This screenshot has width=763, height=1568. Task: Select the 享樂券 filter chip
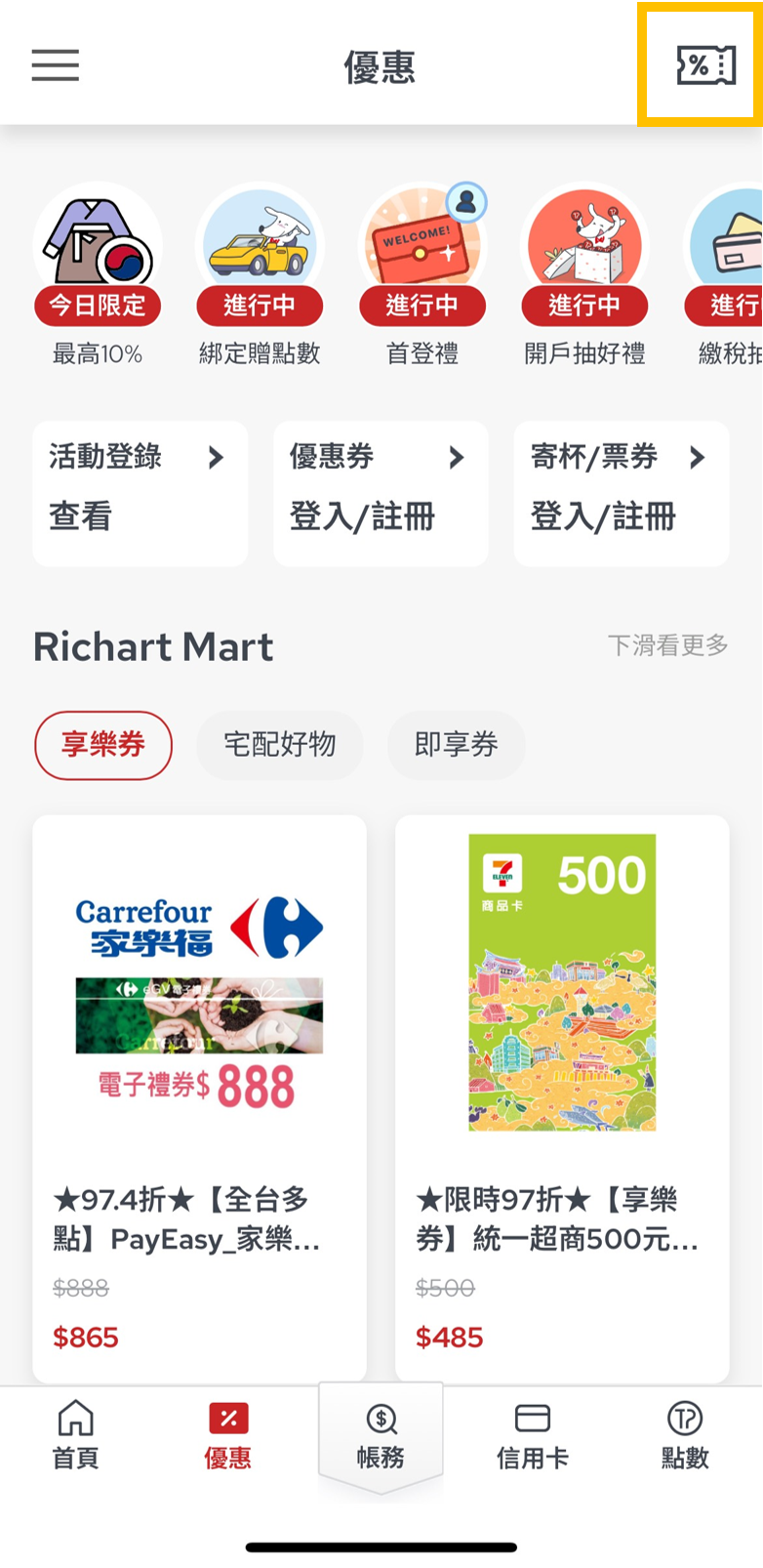(x=103, y=745)
